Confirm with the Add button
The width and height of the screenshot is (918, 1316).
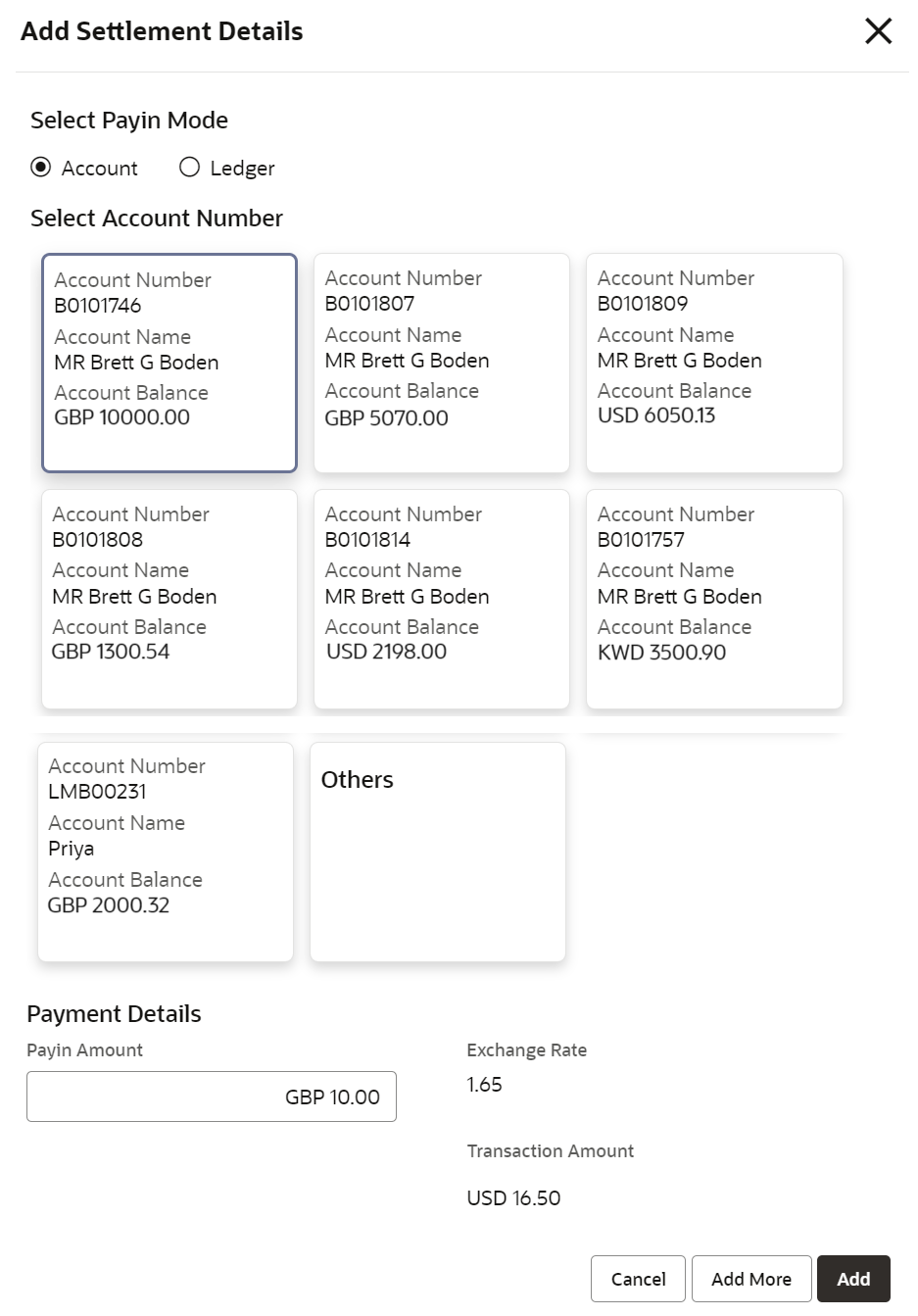point(853,1279)
